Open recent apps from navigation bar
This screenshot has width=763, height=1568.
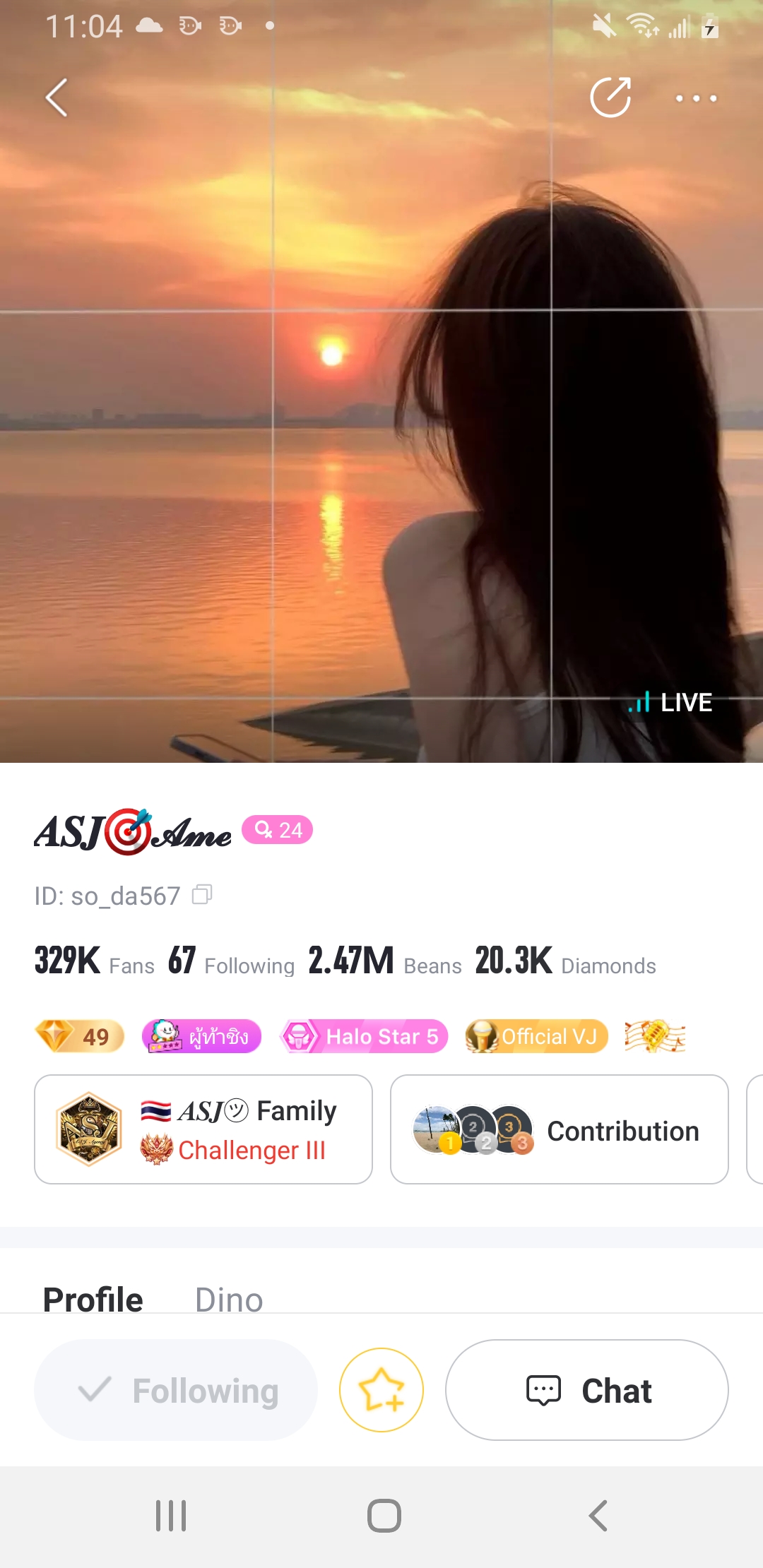[x=171, y=1516]
